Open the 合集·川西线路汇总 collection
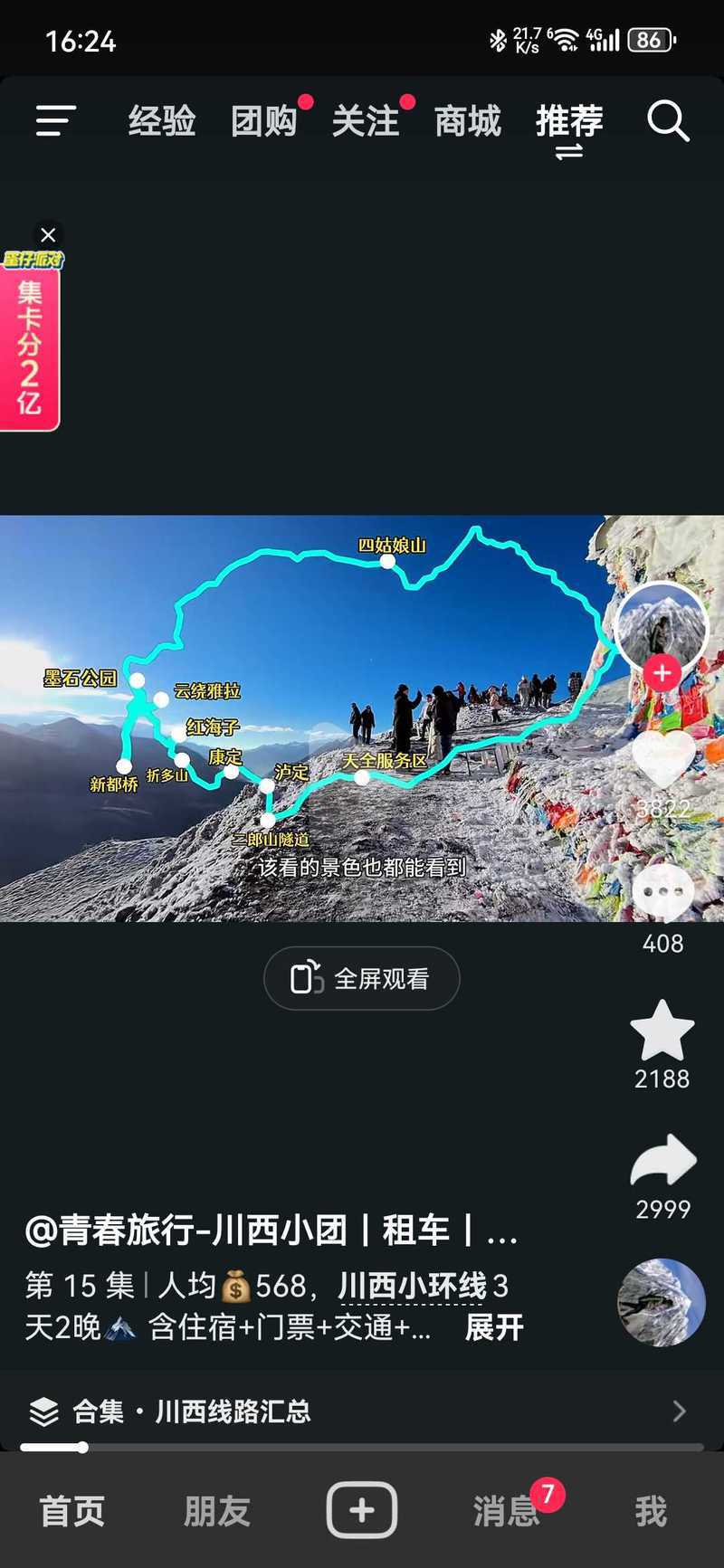Viewport: 724px width, 1568px height. [362, 1411]
